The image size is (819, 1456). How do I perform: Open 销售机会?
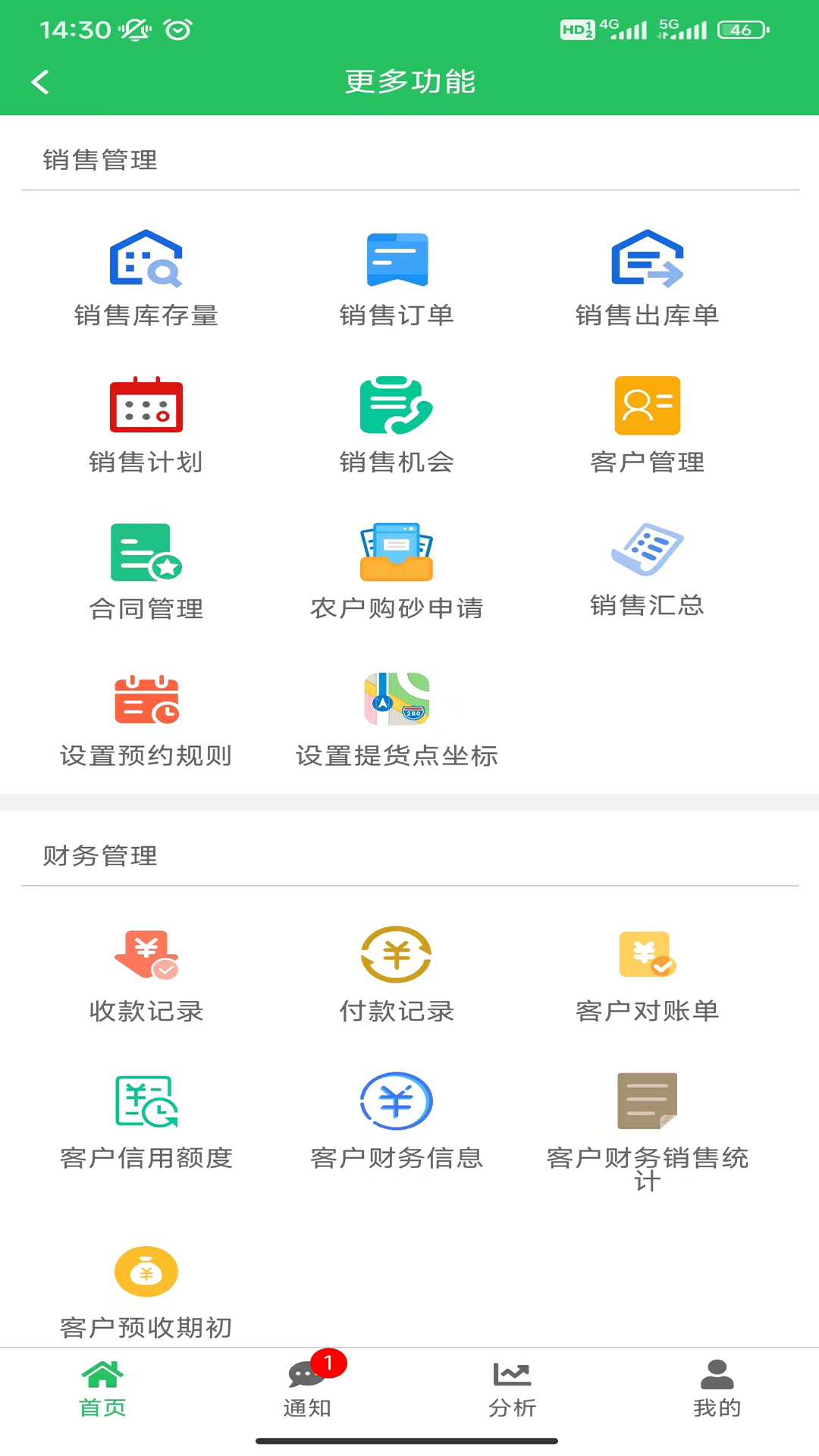(x=397, y=425)
